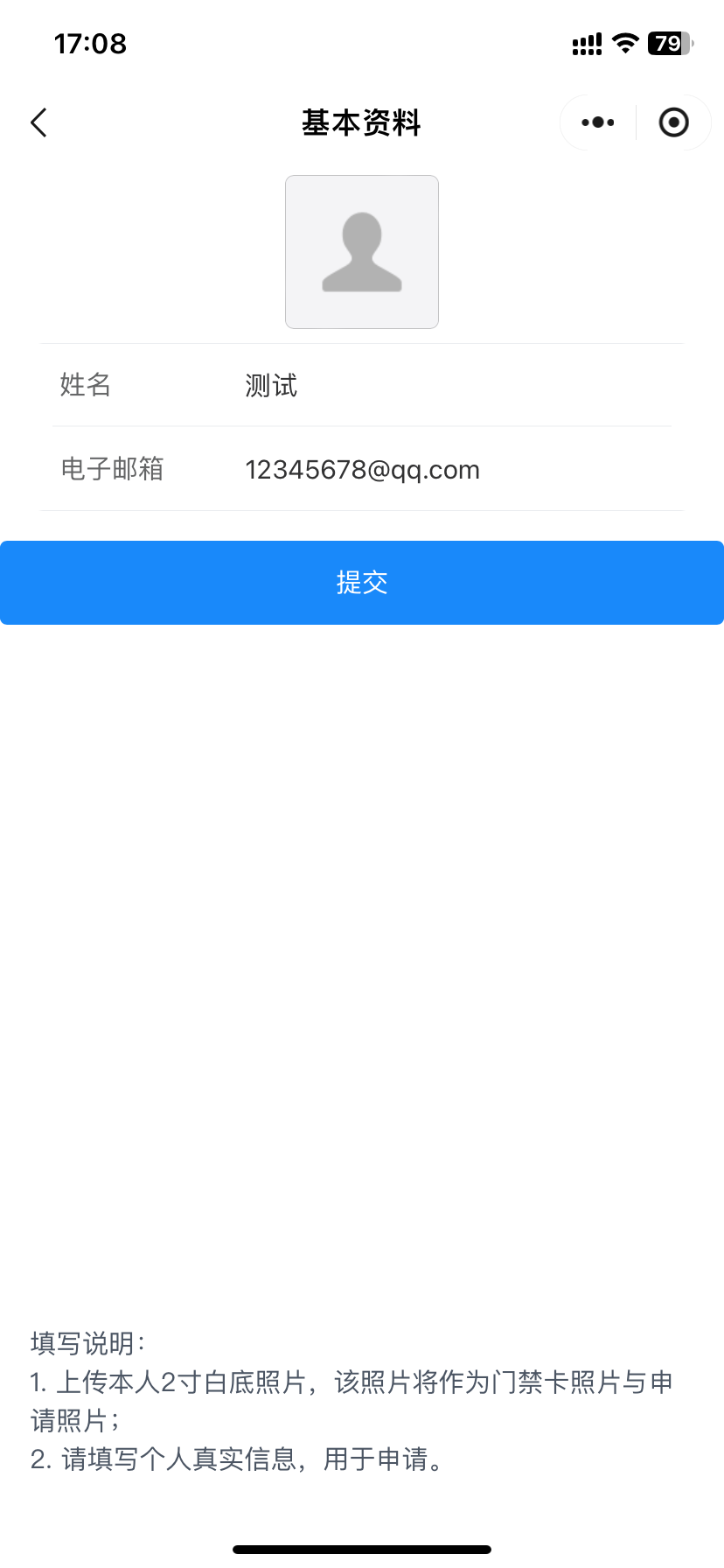Open the mini program more options menu
Image resolution: width=724 pixels, height=1568 pixels.
[x=598, y=122]
